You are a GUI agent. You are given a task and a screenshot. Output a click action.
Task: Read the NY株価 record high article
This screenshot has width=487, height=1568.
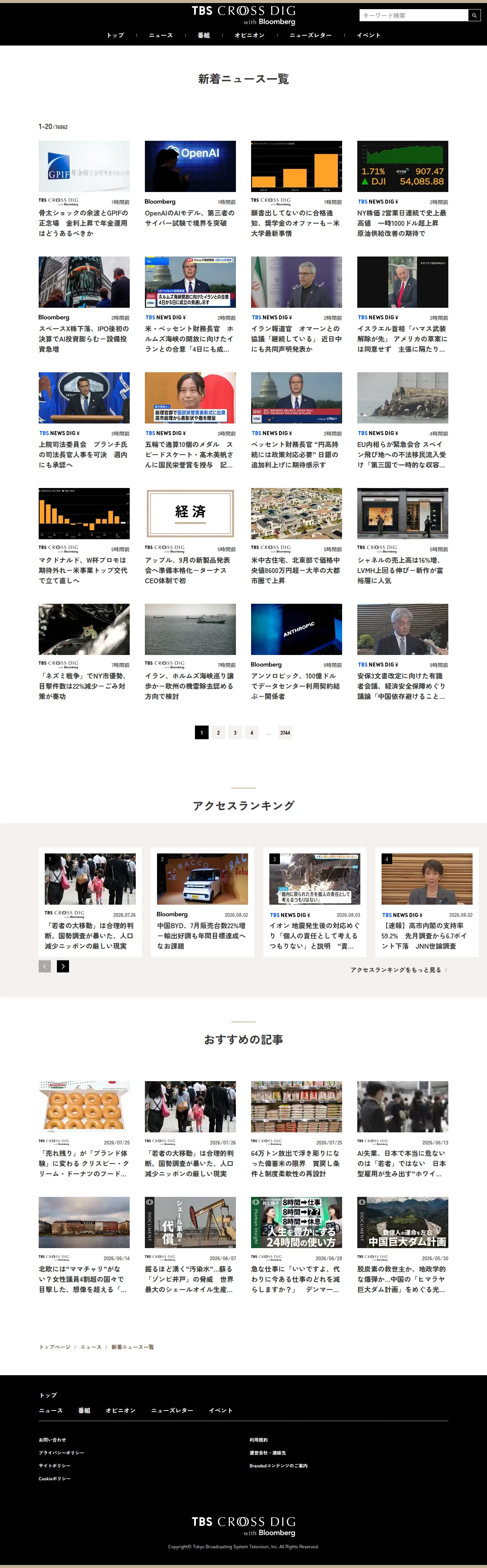pos(402,189)
